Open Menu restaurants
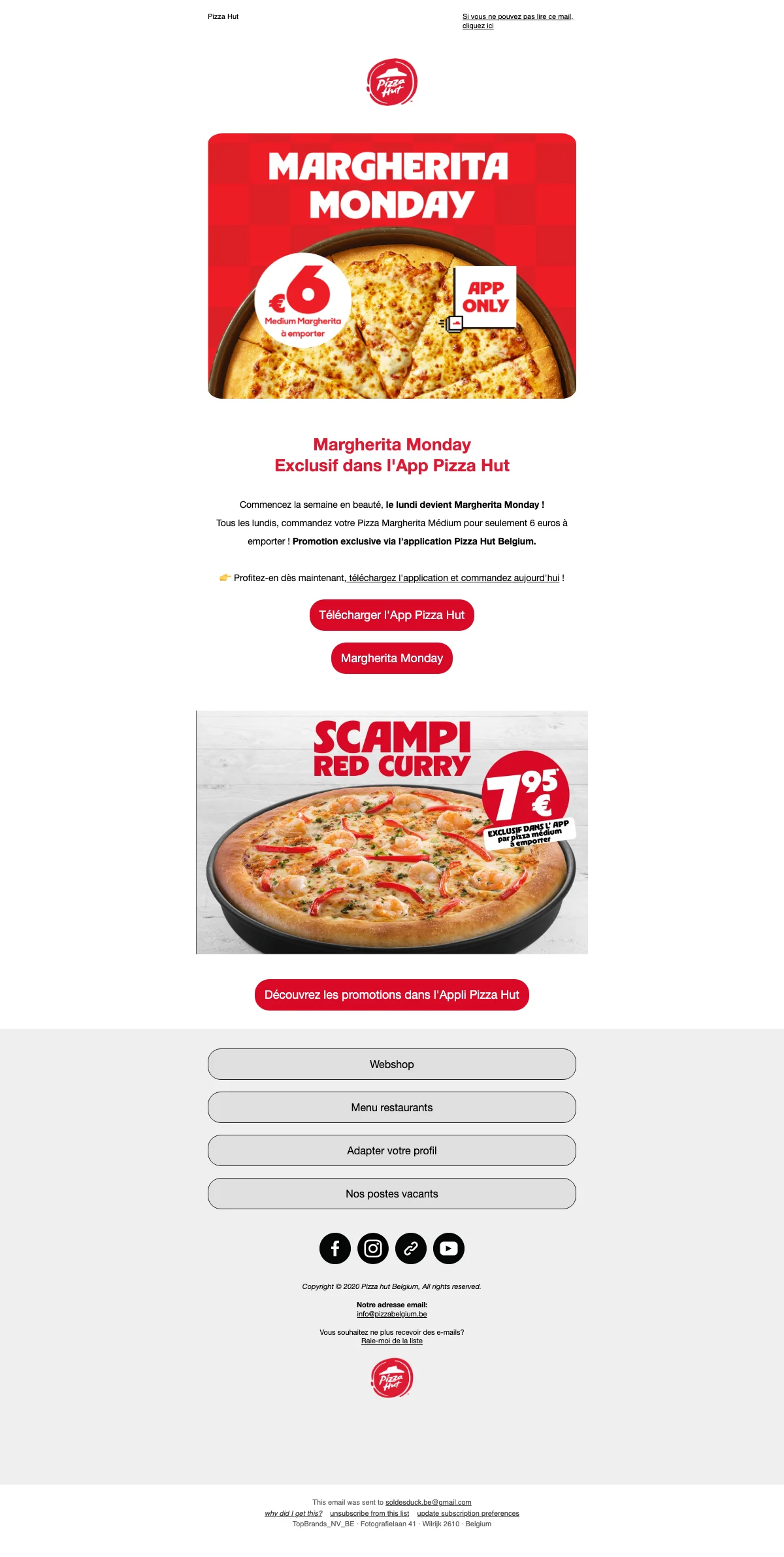784x1557 pixels. [392, 1107]
